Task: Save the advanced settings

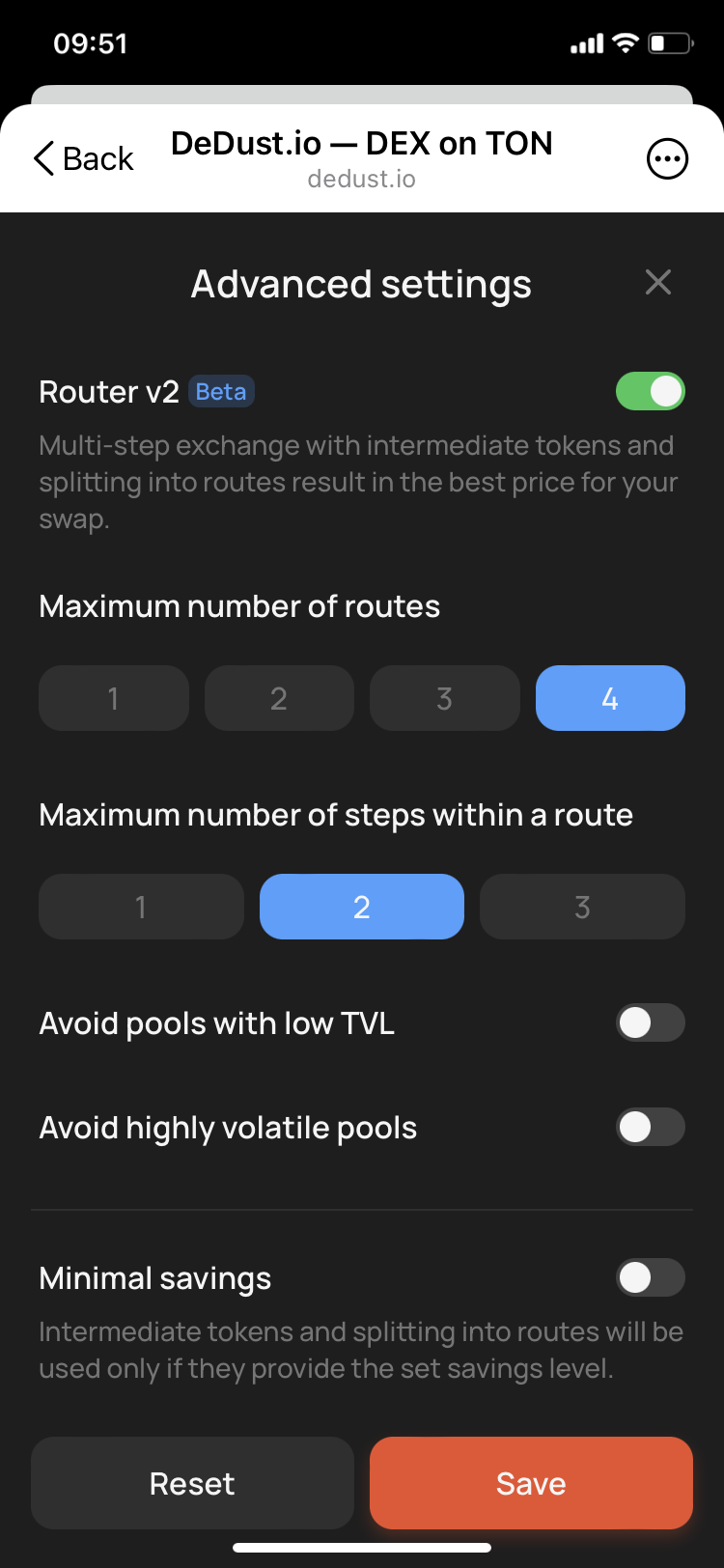Action: pos(531,1483)
